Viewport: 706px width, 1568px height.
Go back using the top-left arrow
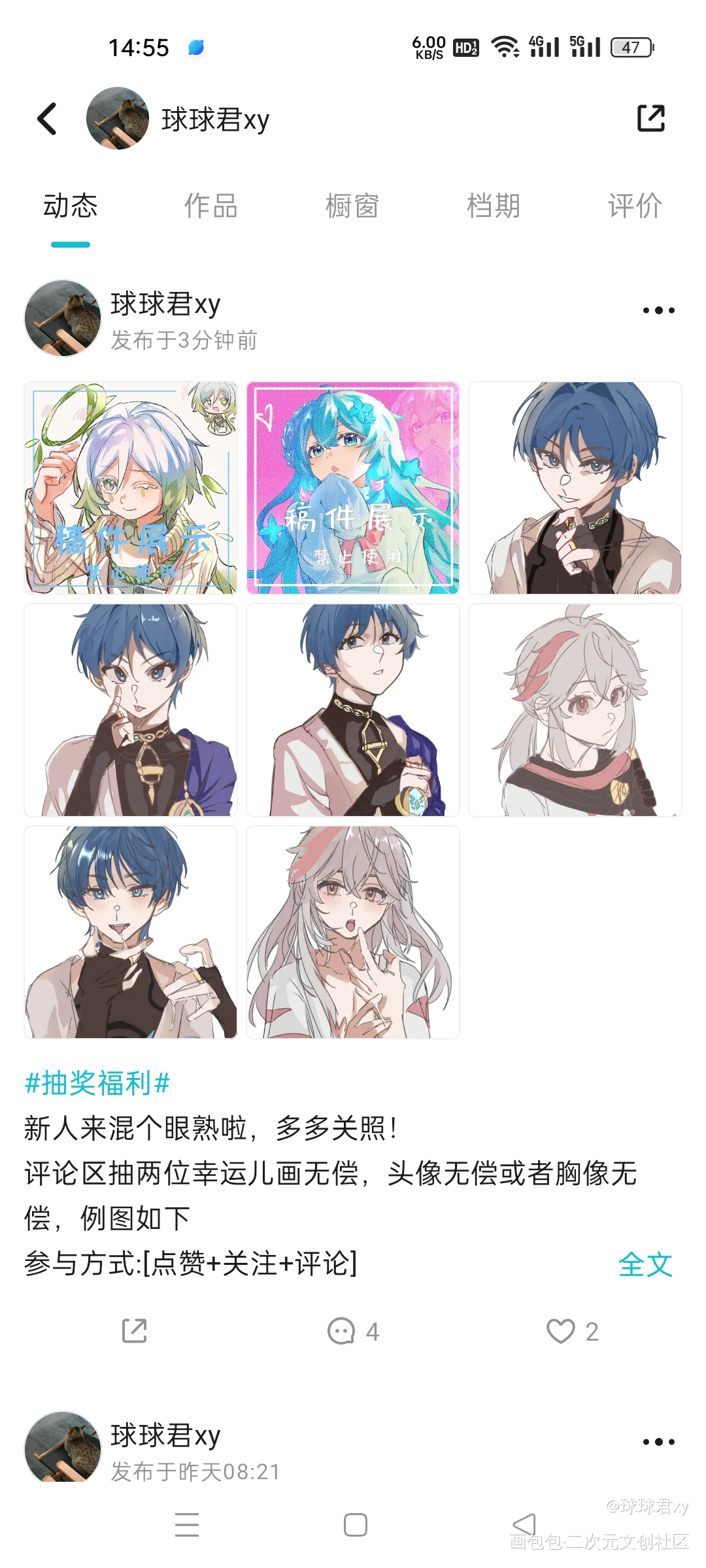(x=47, y=119)
